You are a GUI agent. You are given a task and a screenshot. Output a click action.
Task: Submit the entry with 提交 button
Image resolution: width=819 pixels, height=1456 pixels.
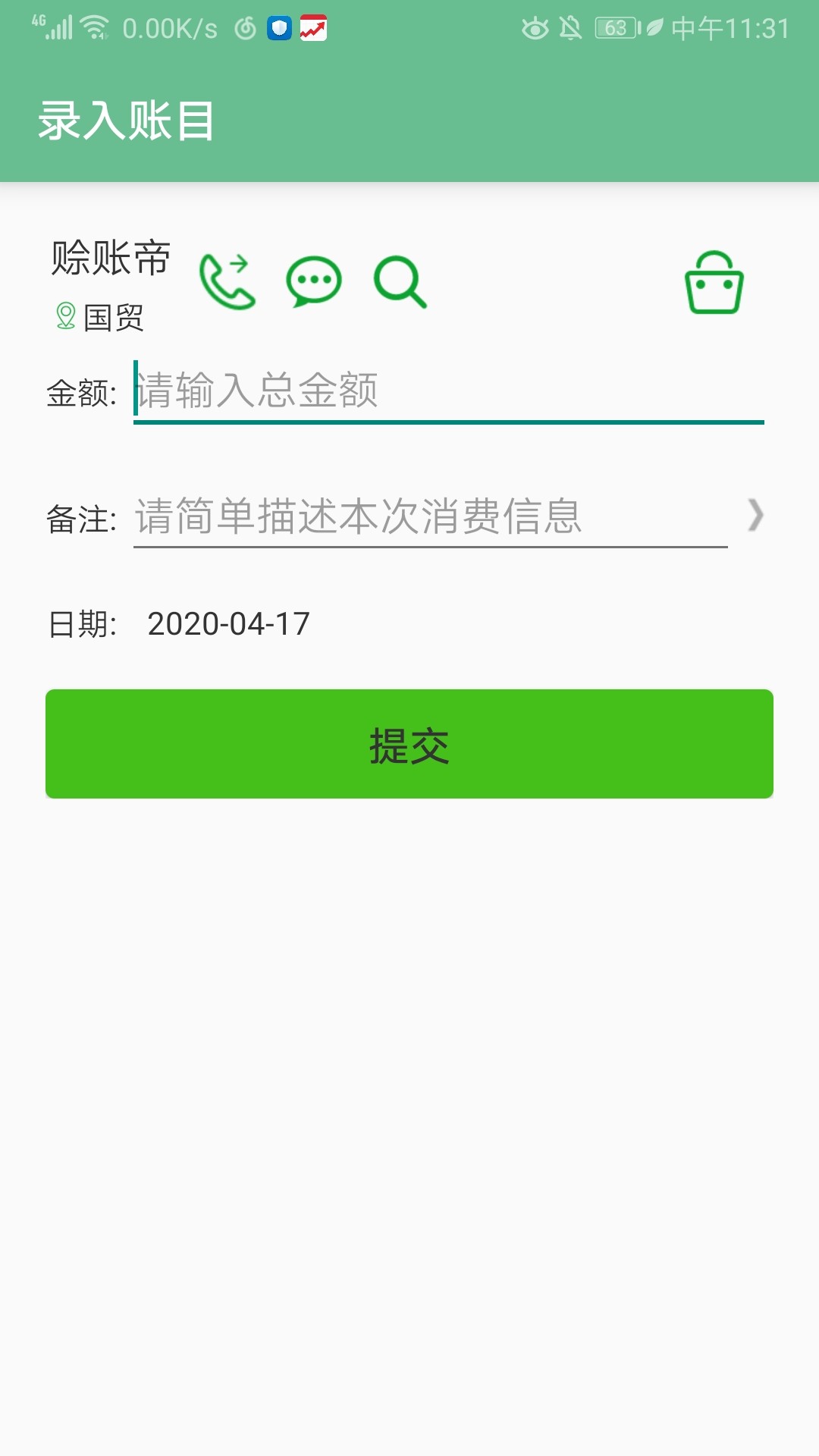click(x=409, y=744)
